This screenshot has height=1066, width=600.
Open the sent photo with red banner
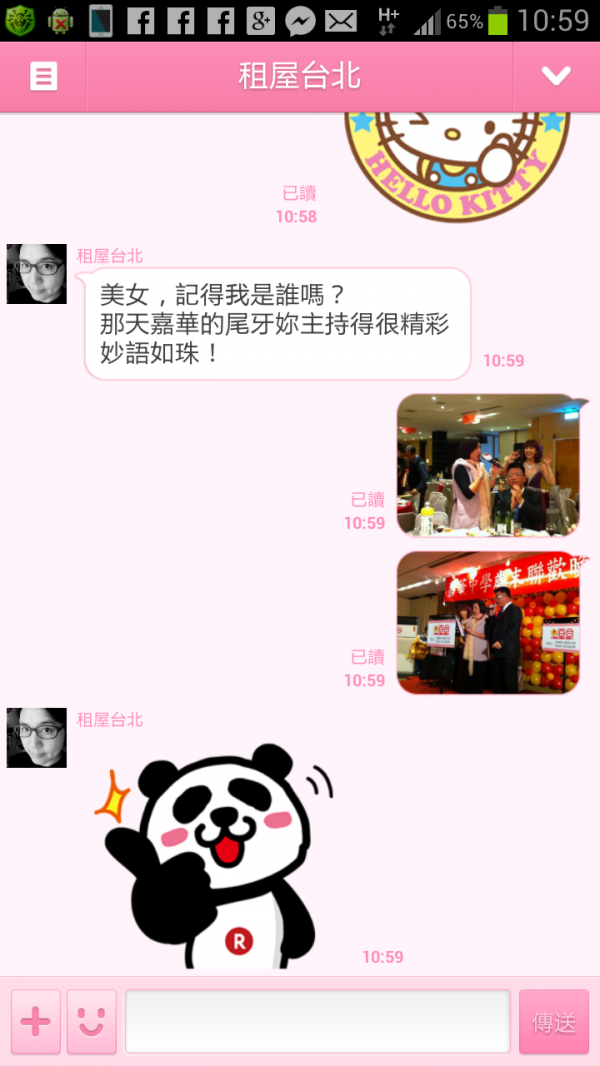(x=488, y=622)
